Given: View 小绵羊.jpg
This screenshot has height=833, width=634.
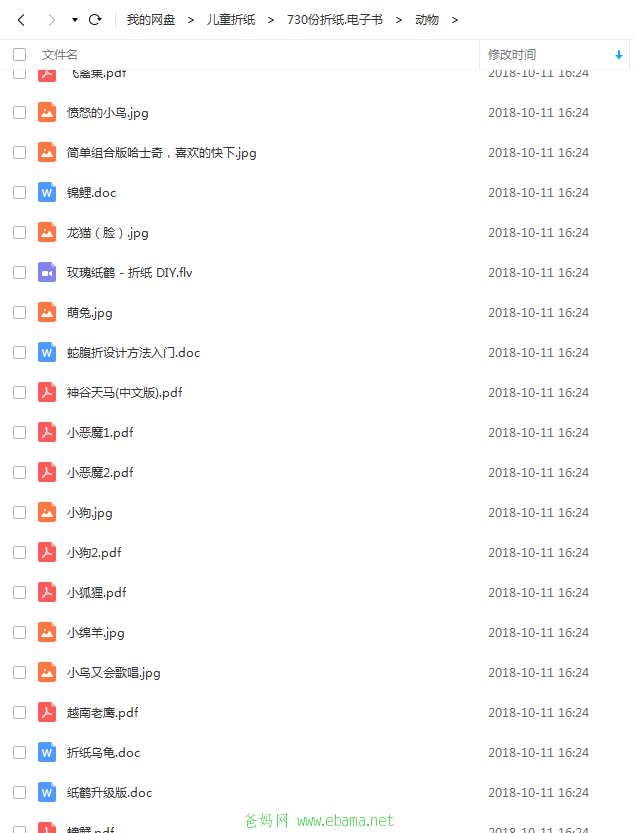Looking at the screenshot, I should (x=95, y=633).
